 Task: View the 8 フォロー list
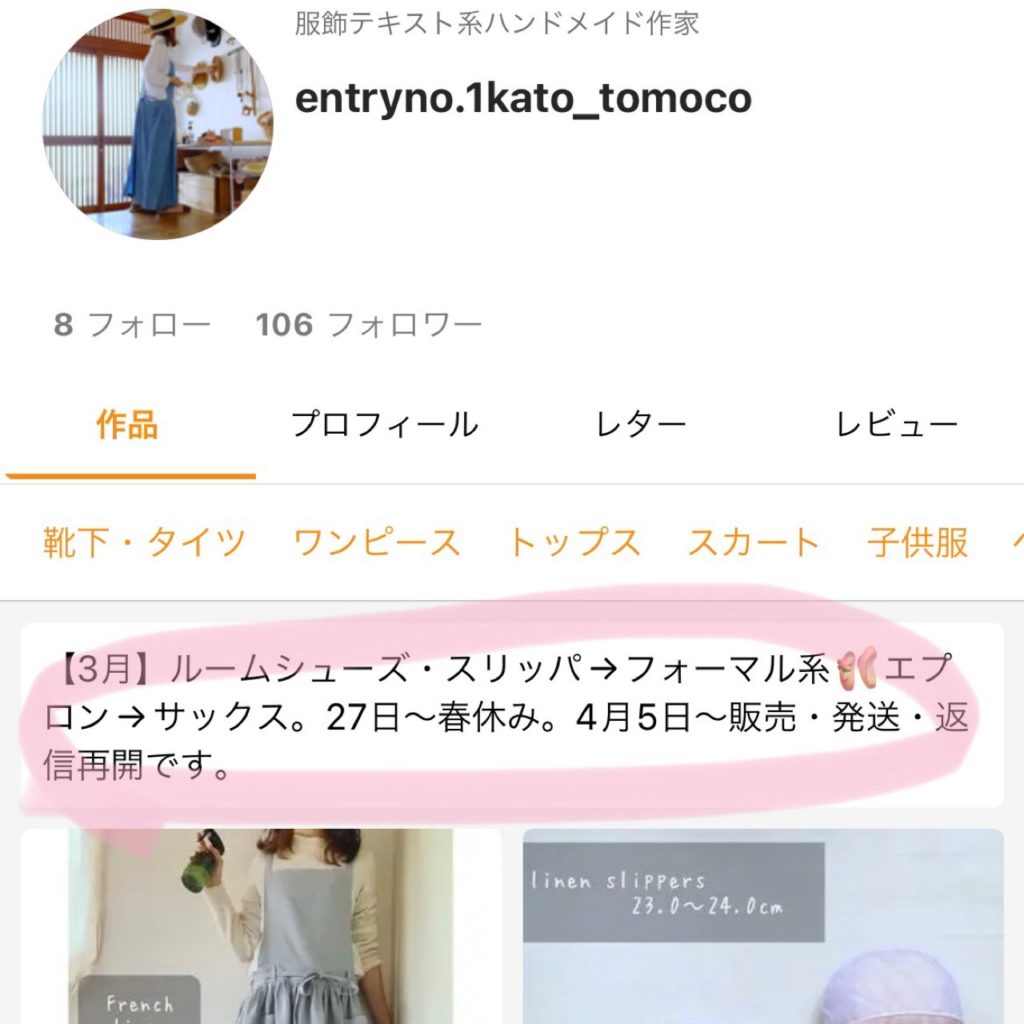pyautogui.click(x=132, y=325)
